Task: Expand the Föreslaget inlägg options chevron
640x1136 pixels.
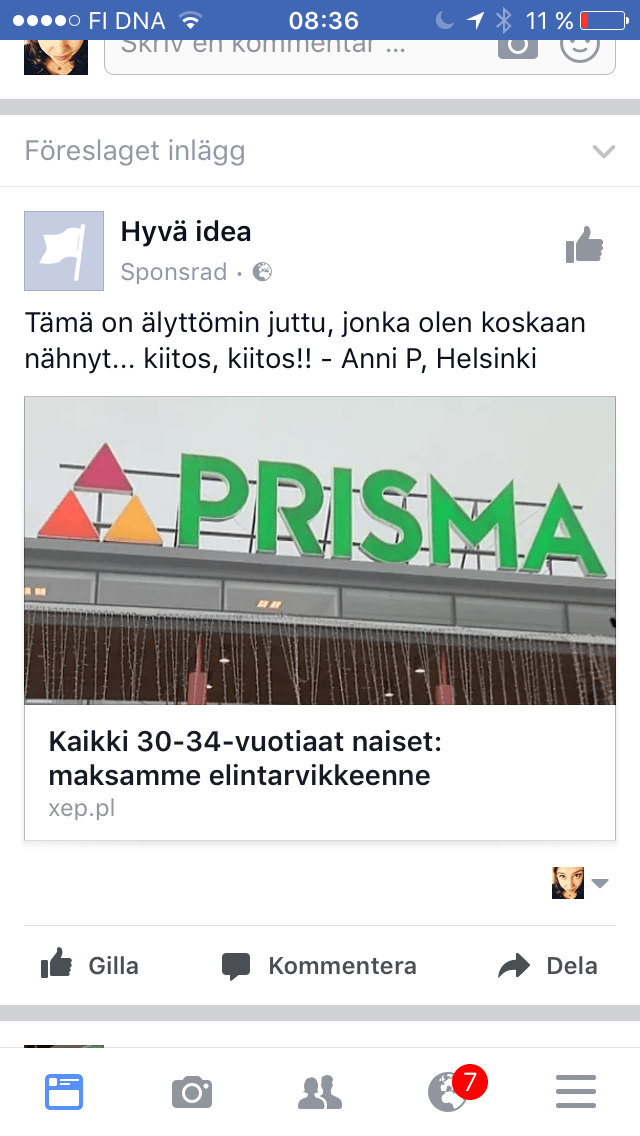Action: [x=603, y=152]
